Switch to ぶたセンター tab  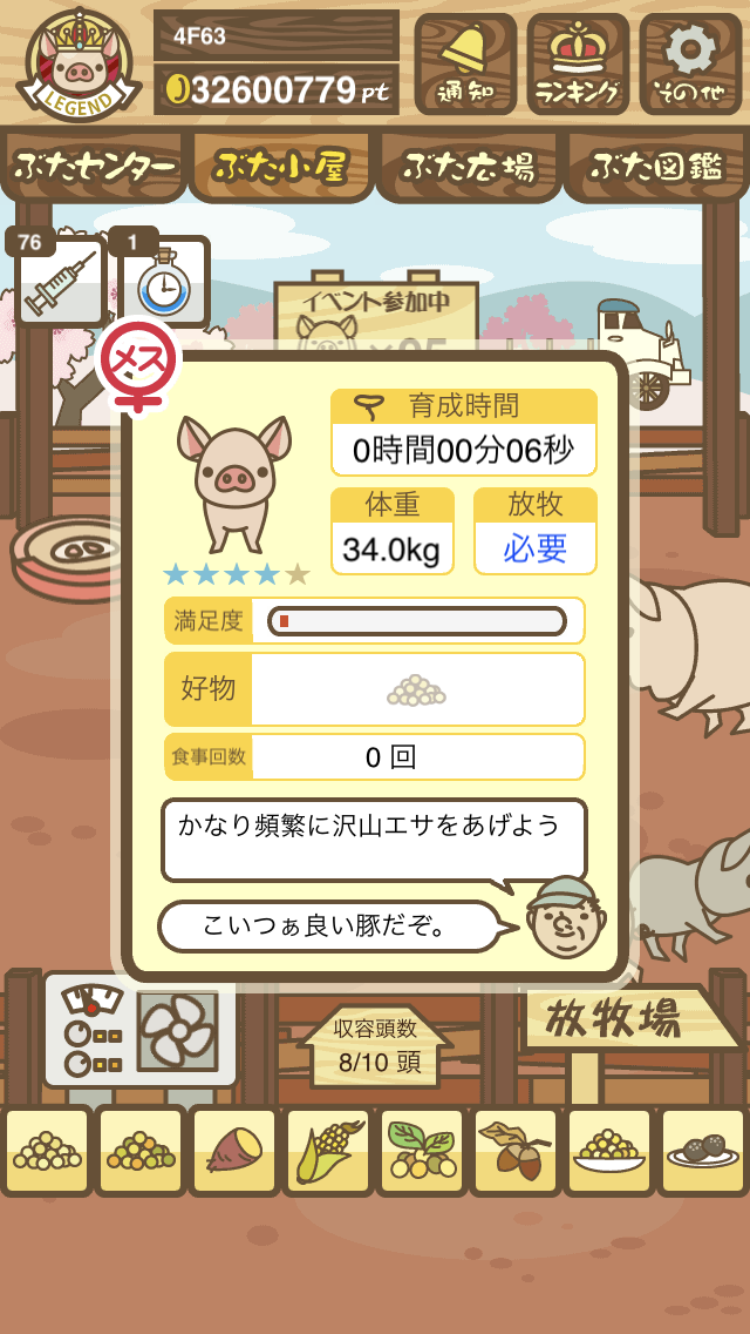click(94, 166)
